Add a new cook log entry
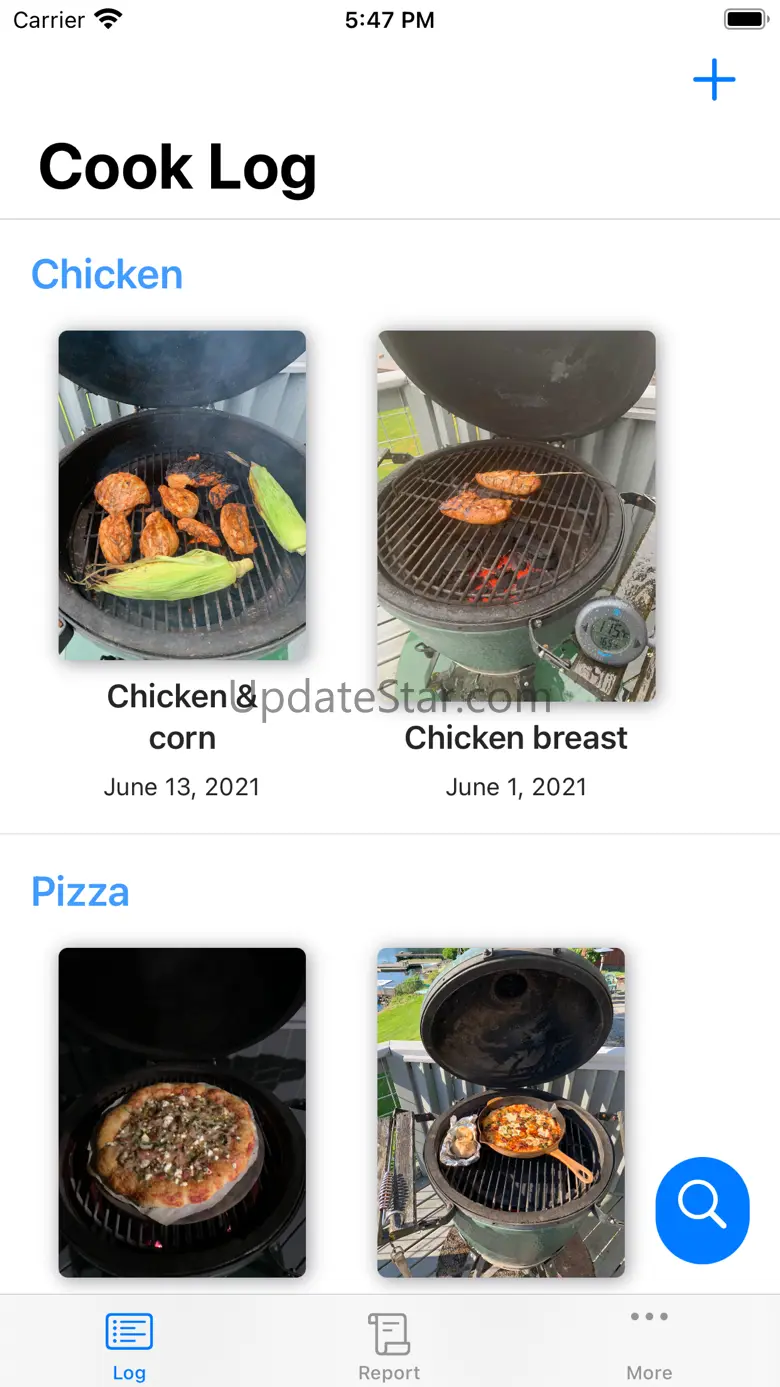The width and height of the screenshot is (780, 1387). [714, 80]
